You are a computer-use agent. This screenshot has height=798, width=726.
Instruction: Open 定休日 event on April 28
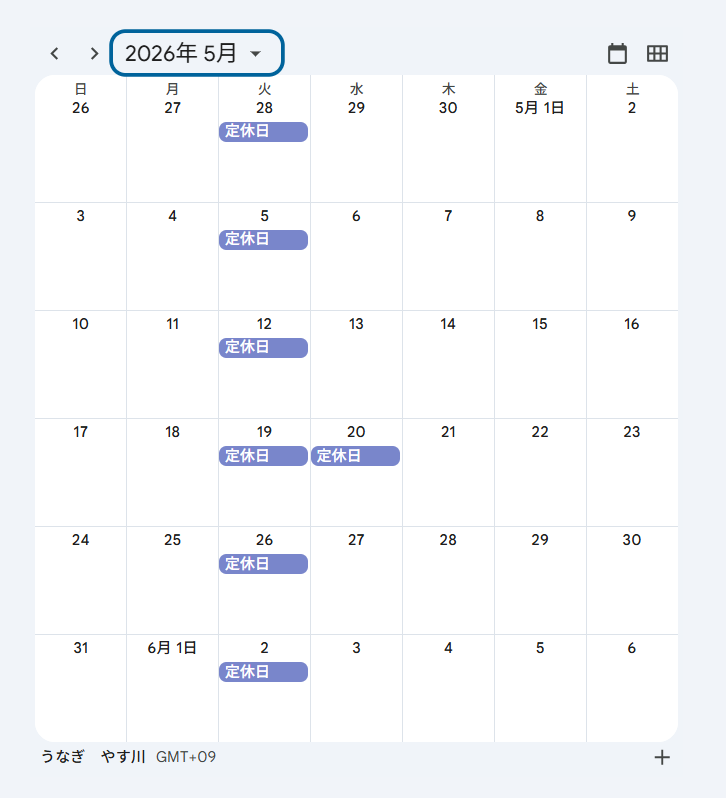[x=263, y=131]
